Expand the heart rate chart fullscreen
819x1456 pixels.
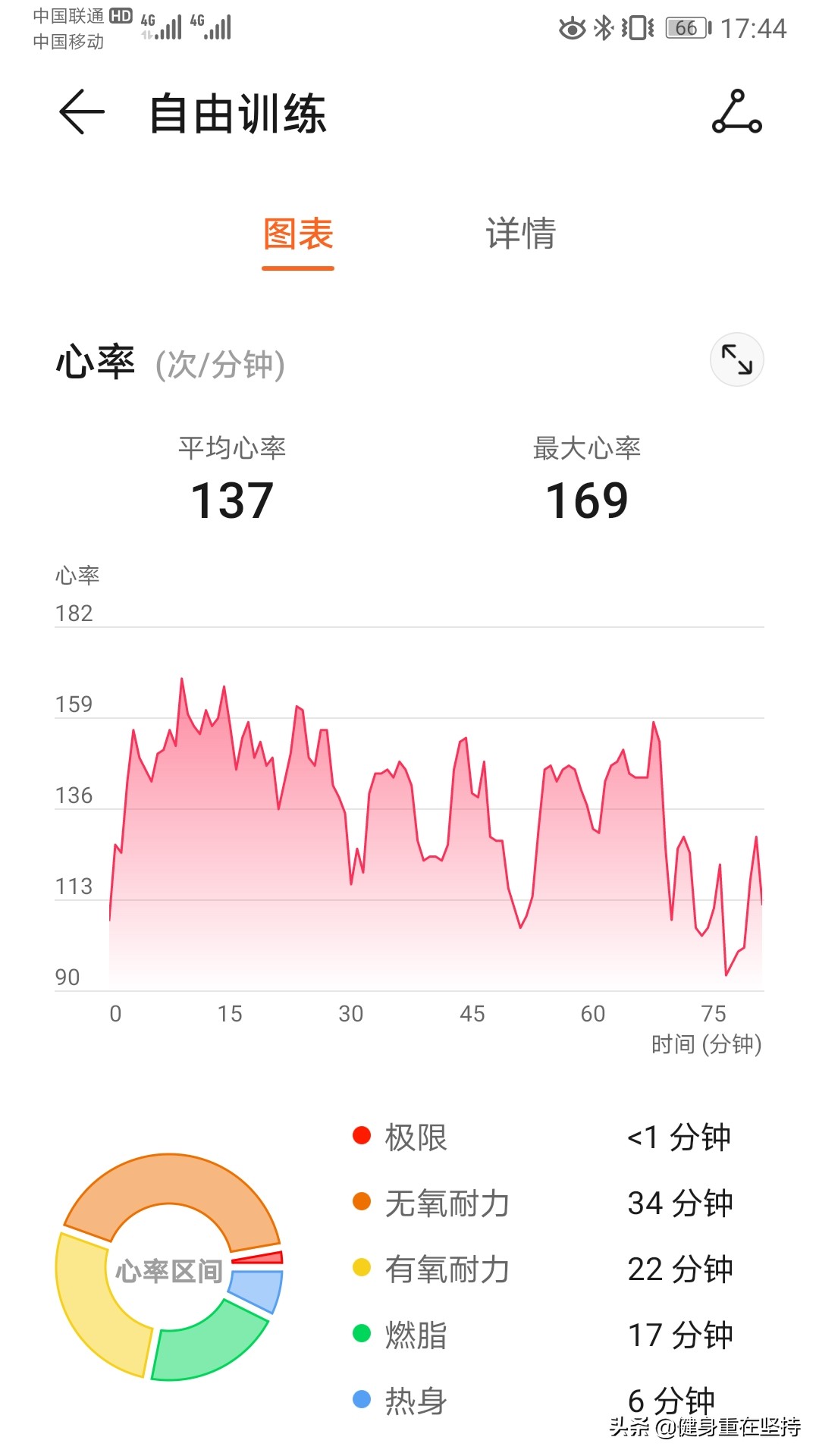(736, 359)
